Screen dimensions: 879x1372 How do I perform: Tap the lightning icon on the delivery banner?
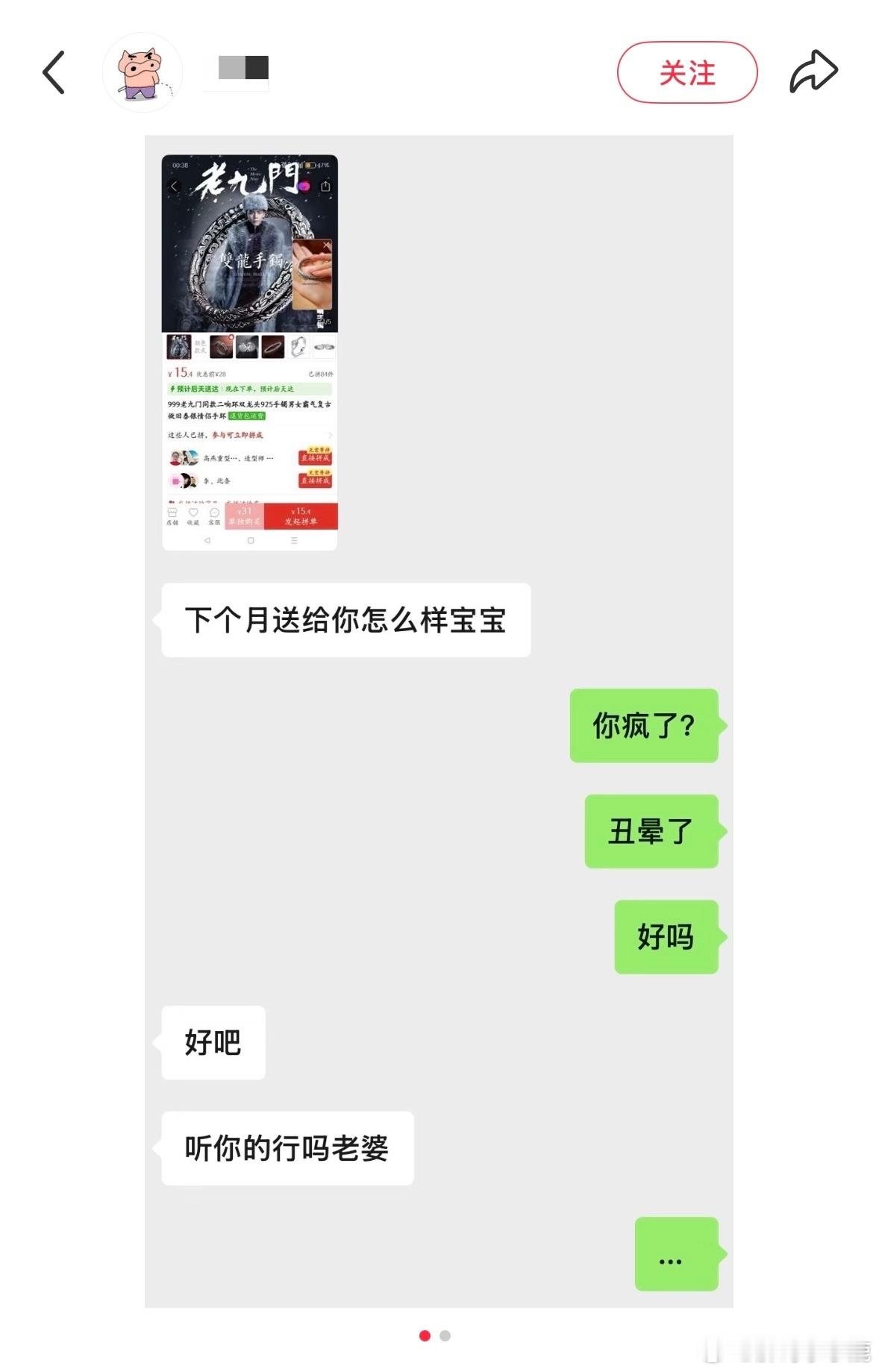pos(172,389)
